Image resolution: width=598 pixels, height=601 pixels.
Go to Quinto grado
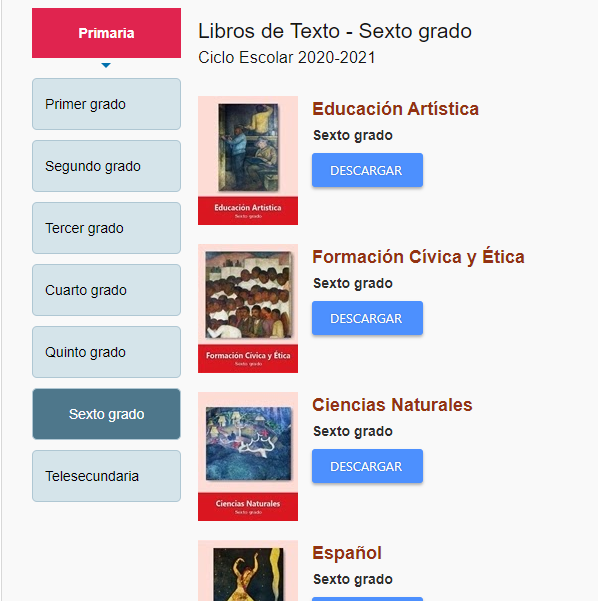106,352
